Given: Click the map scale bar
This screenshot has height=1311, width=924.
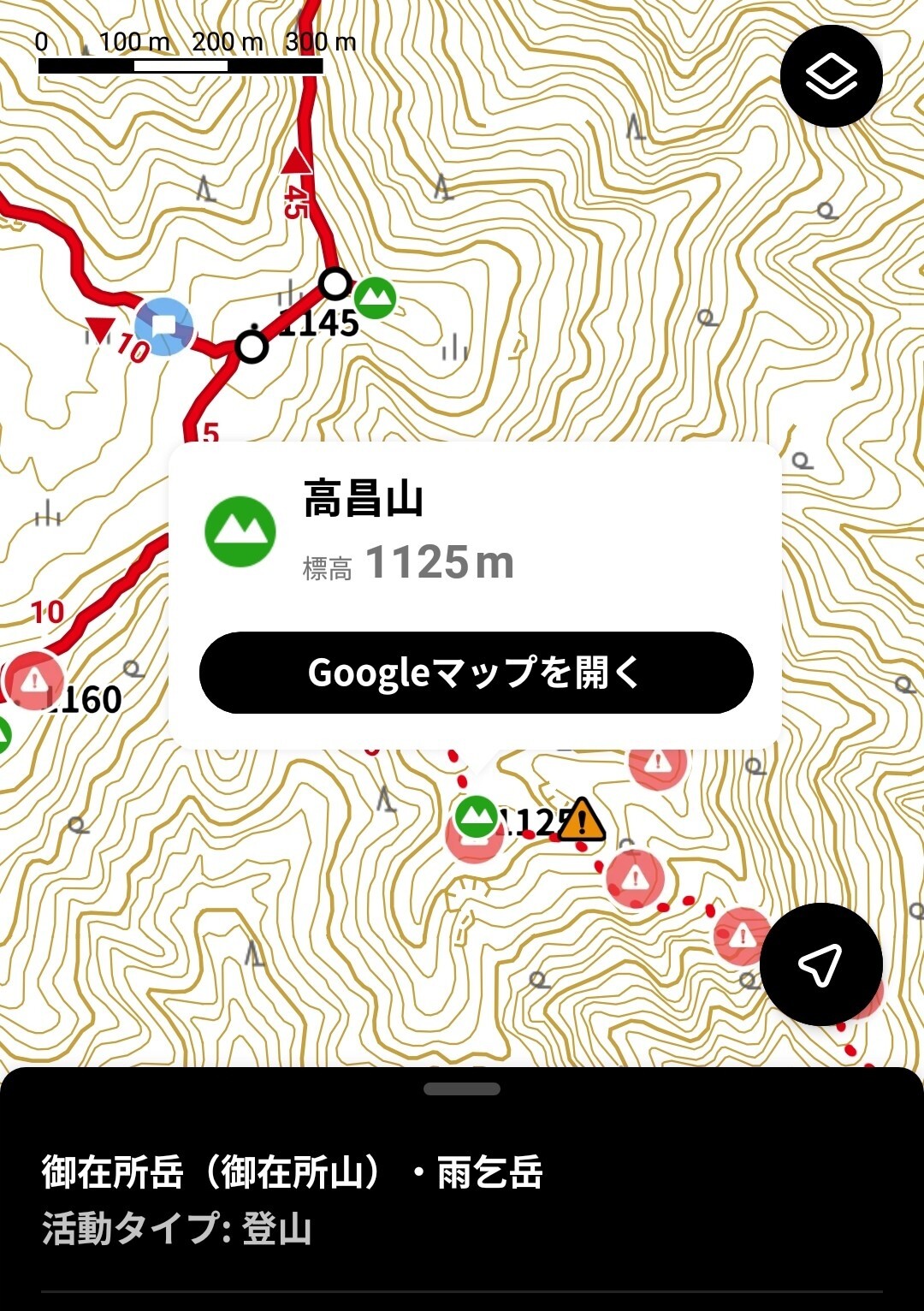Looking at the screenshot, I should 180,64.
